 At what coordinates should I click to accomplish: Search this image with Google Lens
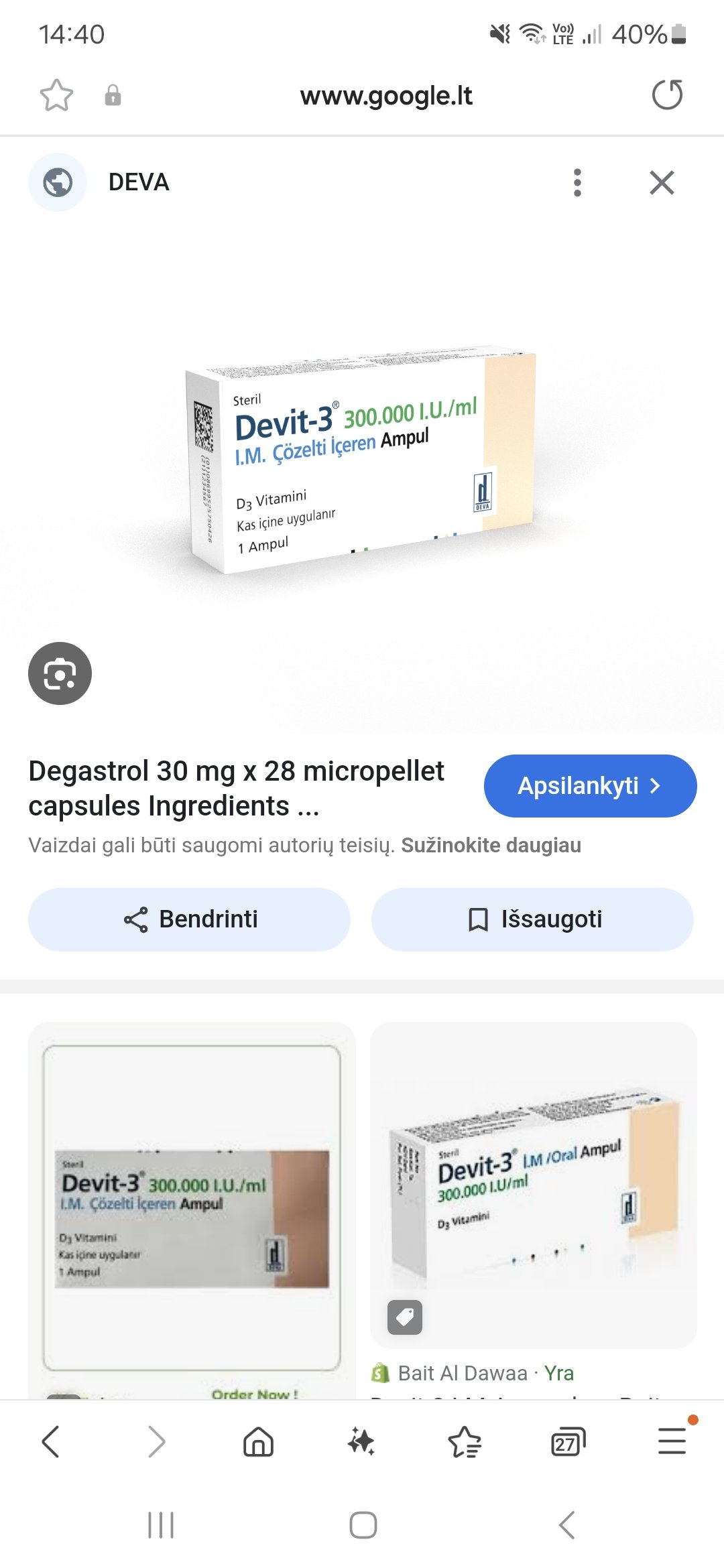coord(60,673)
